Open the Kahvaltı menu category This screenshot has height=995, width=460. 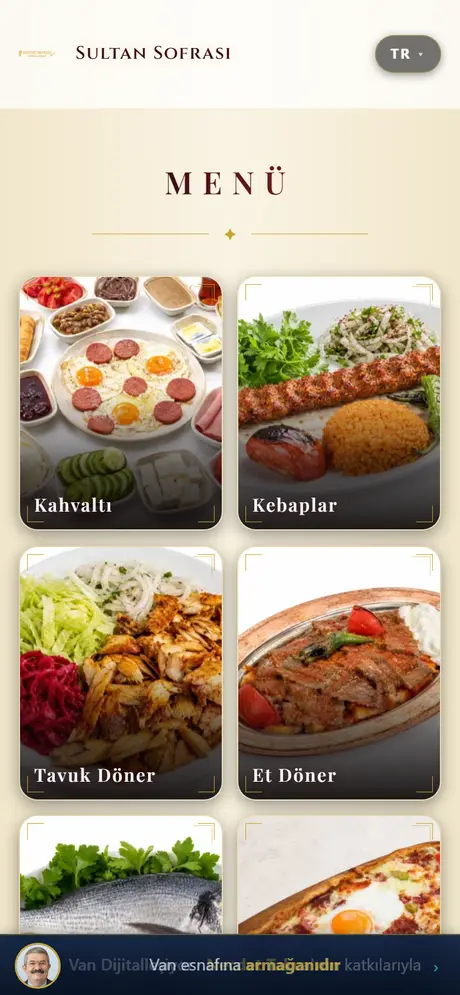pos(121,402)
